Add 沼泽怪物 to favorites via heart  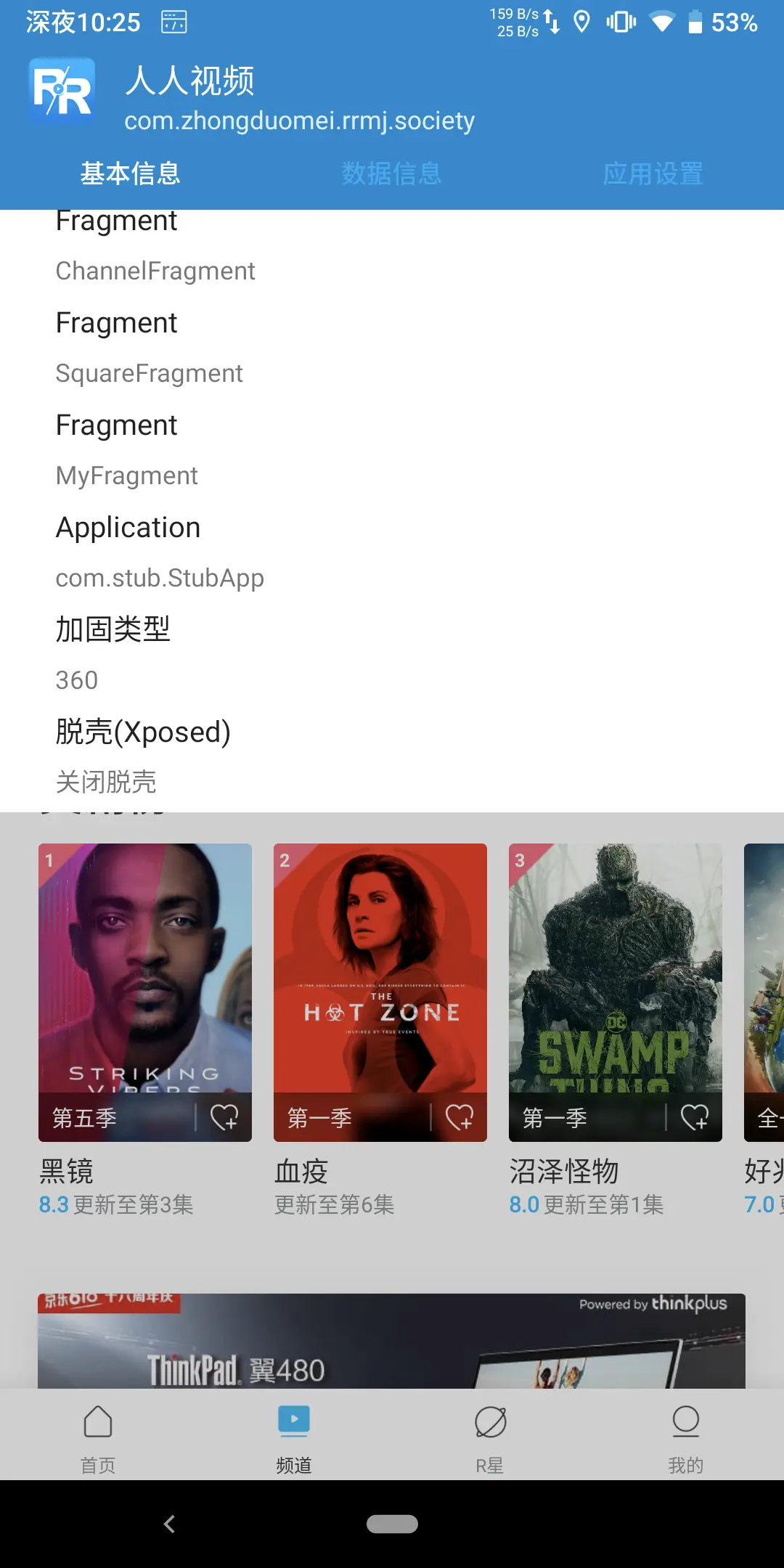[x=695, y=1117]
